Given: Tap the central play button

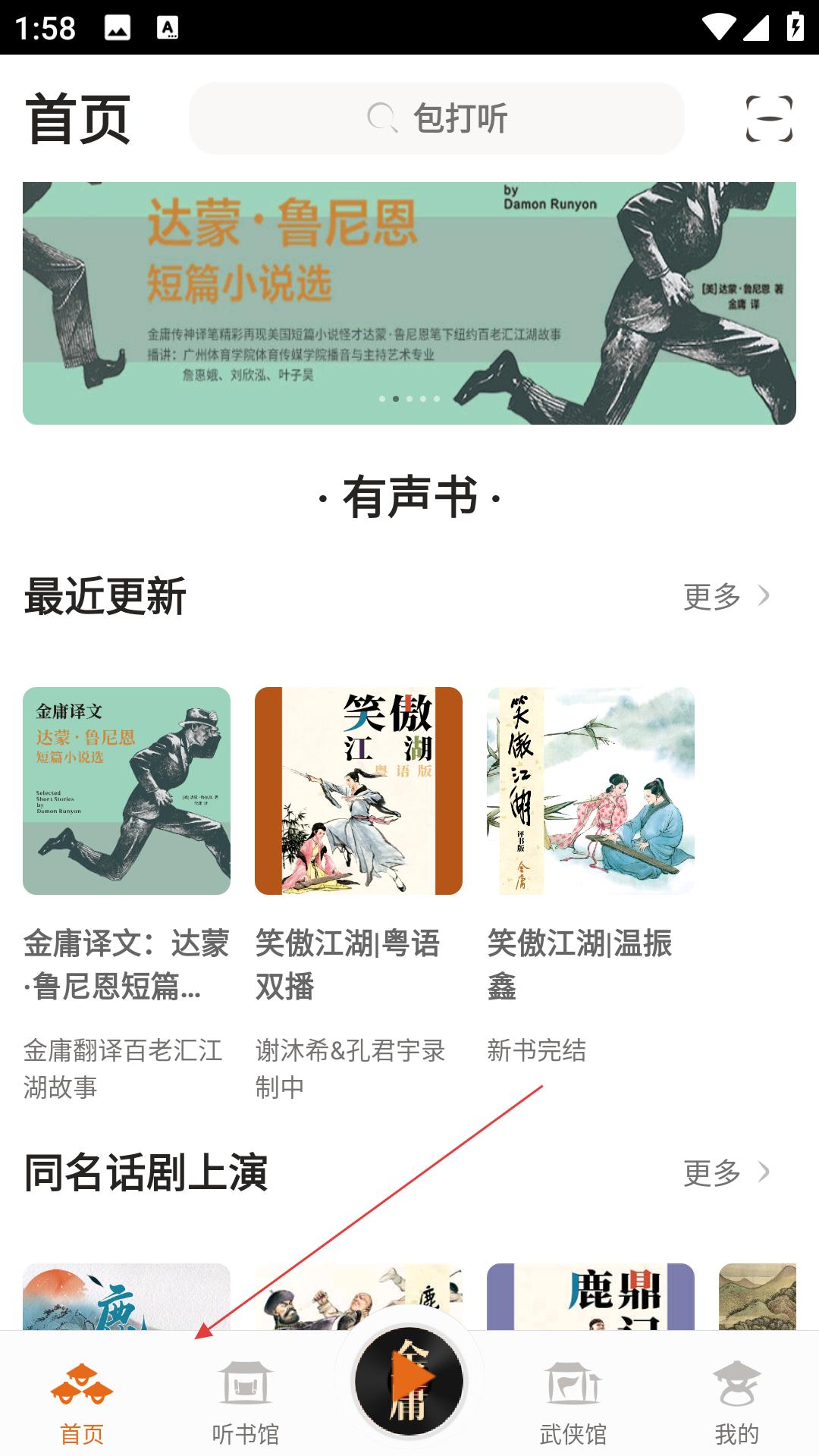Looking at the screenshot, I should point(409,1380).
